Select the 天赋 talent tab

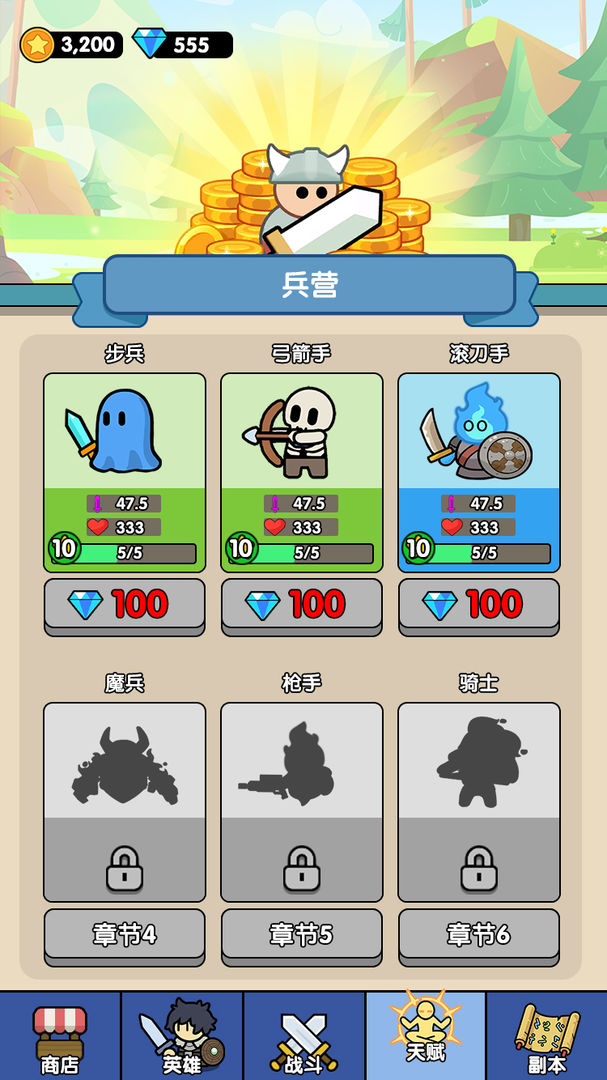[x=425, y=1037]
